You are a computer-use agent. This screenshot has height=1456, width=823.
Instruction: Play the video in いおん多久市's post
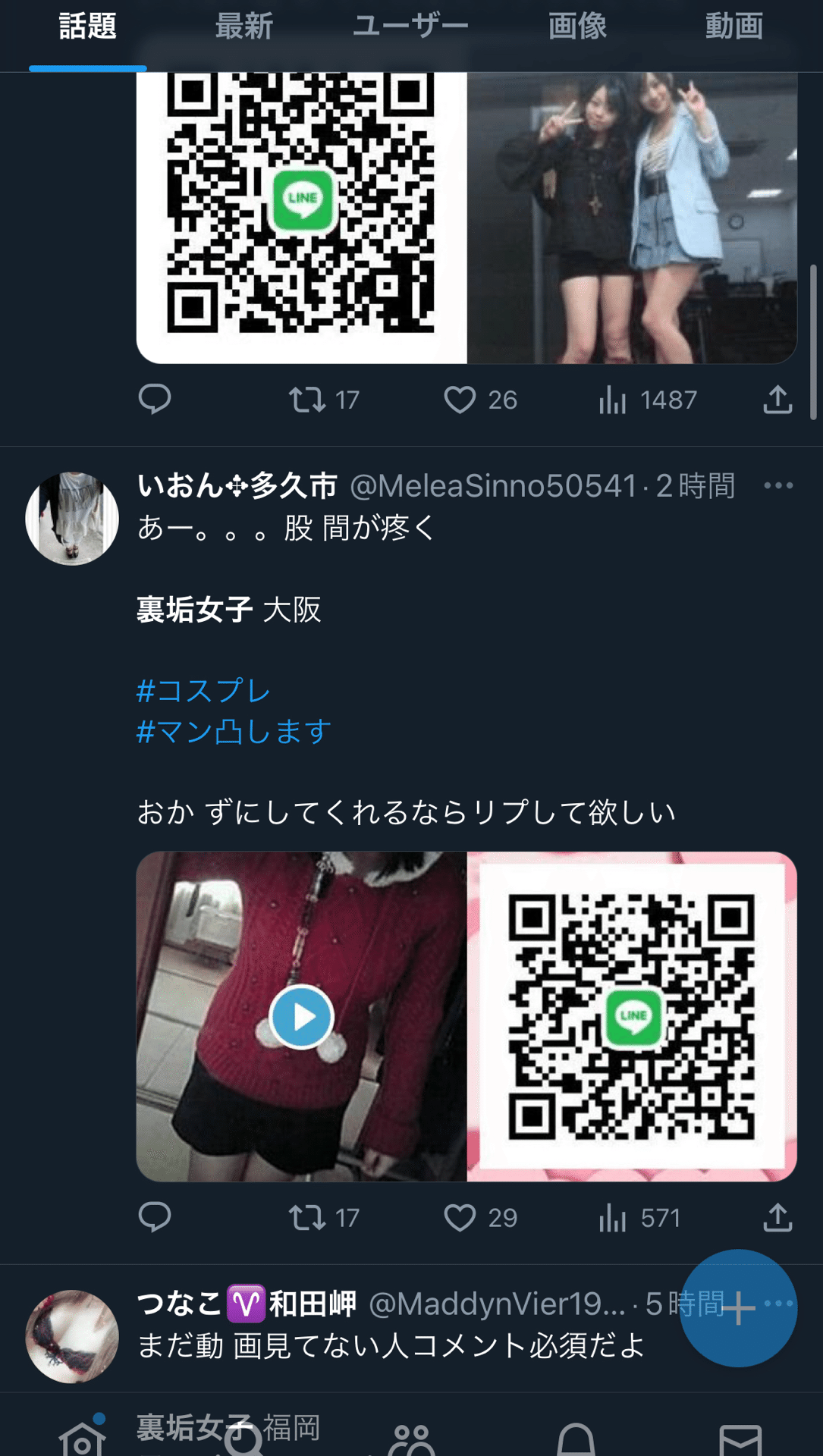[x=302, y=1016]
